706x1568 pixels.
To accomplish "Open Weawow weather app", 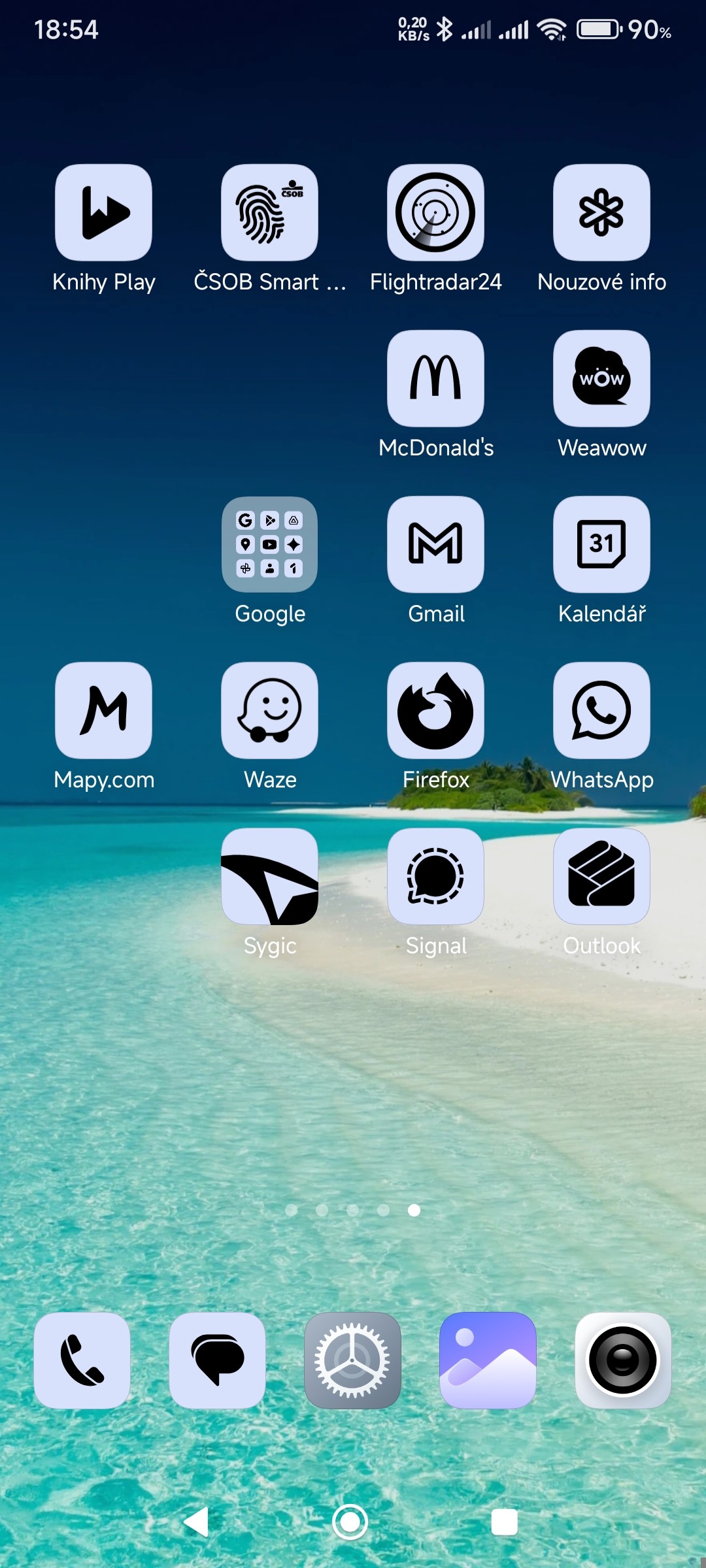I will tap(601, 378).
